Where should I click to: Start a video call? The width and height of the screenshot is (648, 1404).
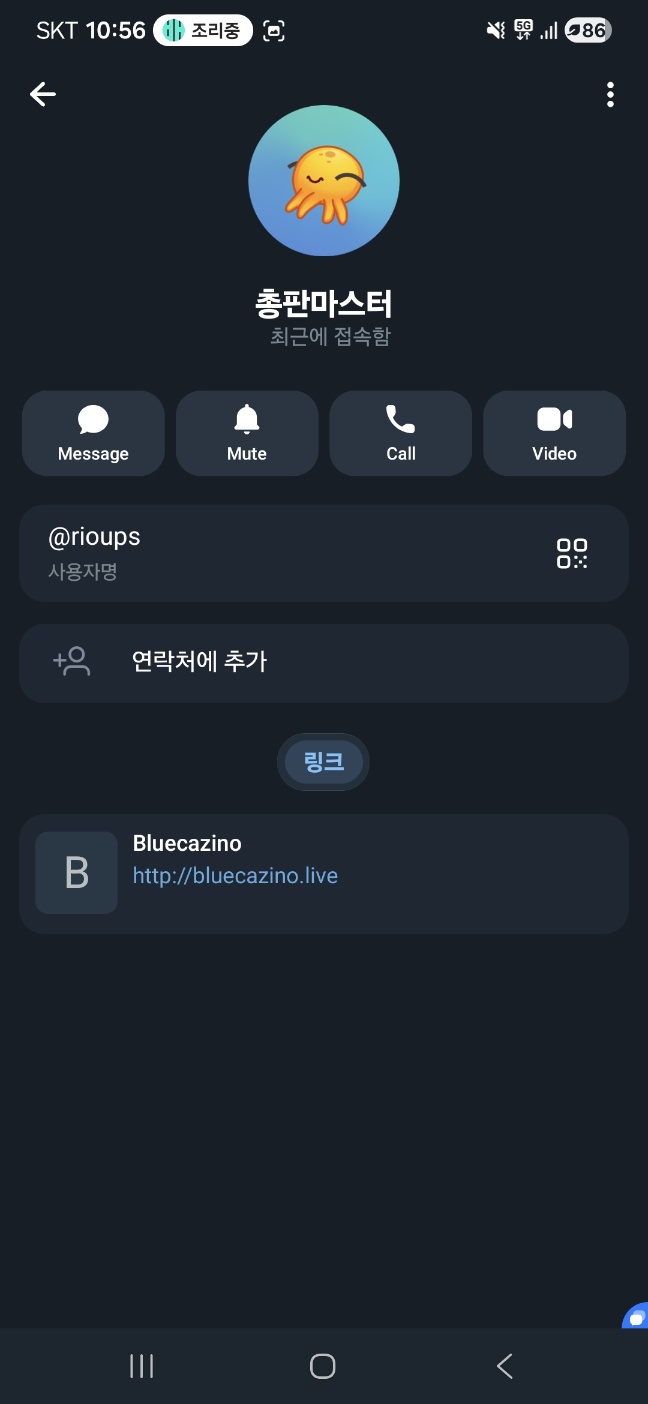pos(555,433)
